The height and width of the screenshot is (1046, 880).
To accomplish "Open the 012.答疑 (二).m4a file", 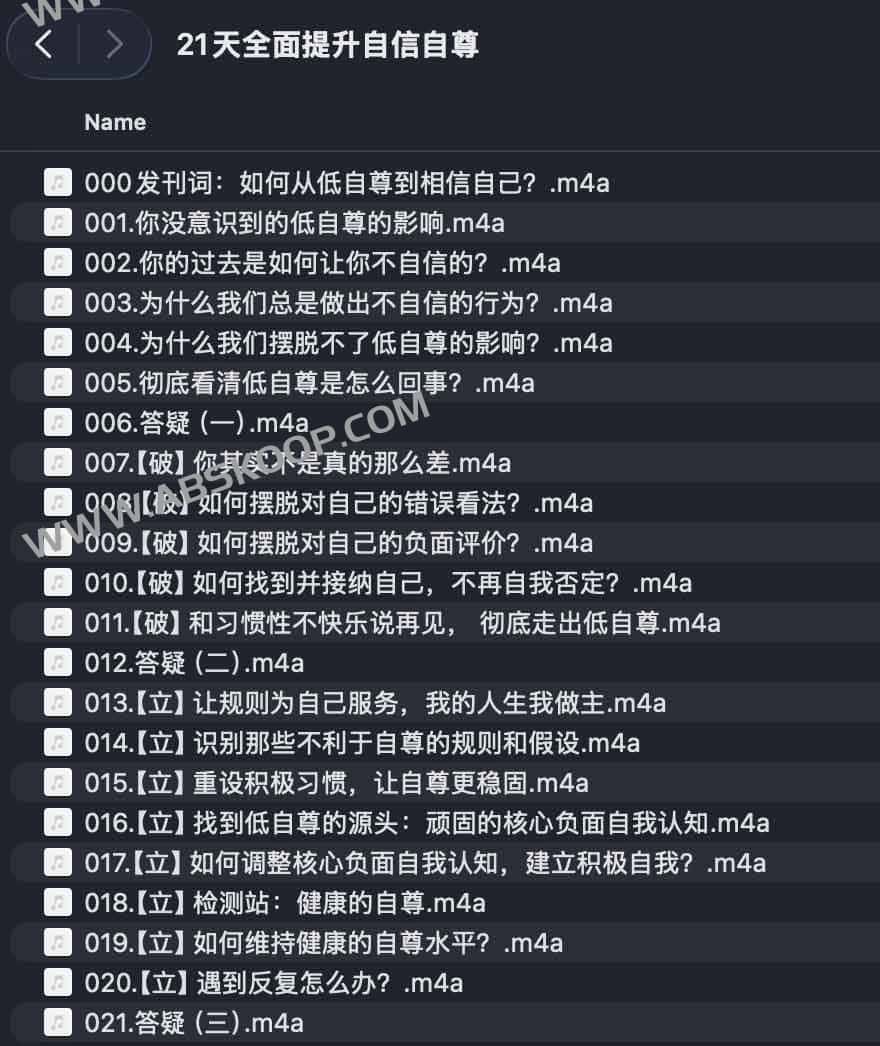I will (x=194, y=663).
